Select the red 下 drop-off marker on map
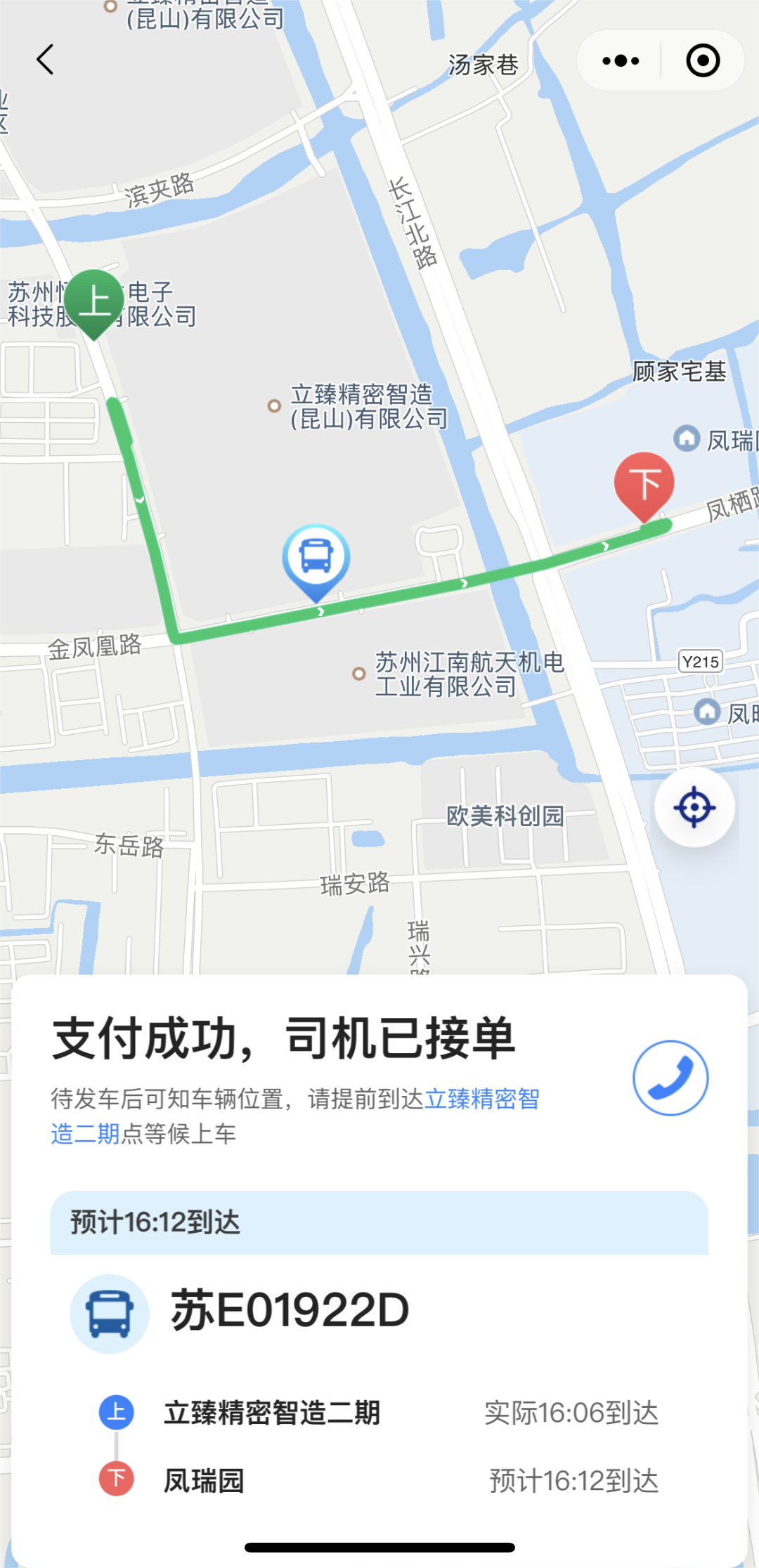 pos(646,486)
